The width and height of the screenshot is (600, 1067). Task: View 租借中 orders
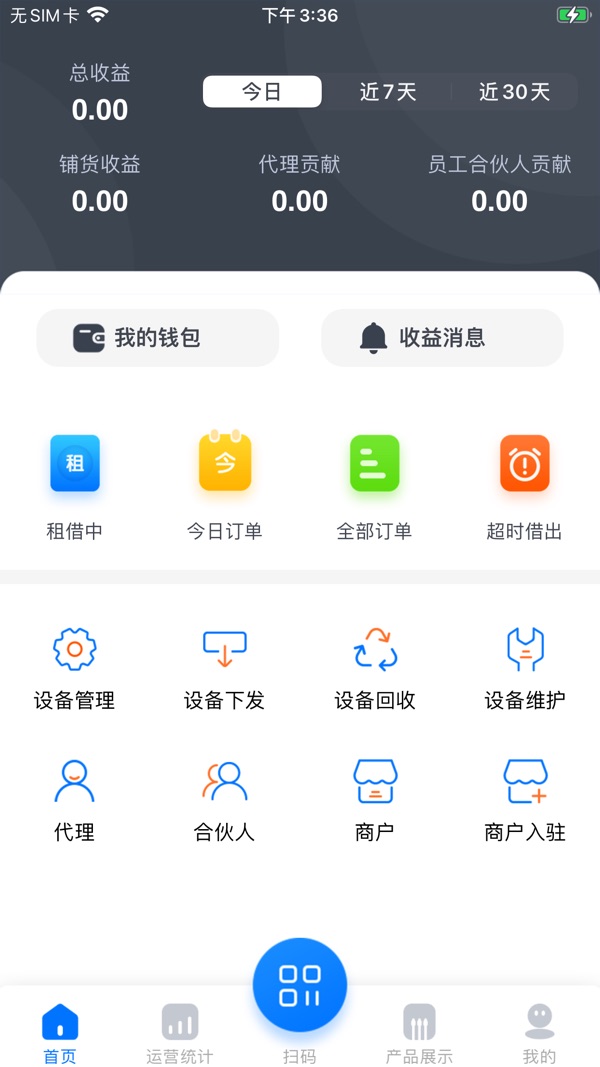(x=75, y=487)
